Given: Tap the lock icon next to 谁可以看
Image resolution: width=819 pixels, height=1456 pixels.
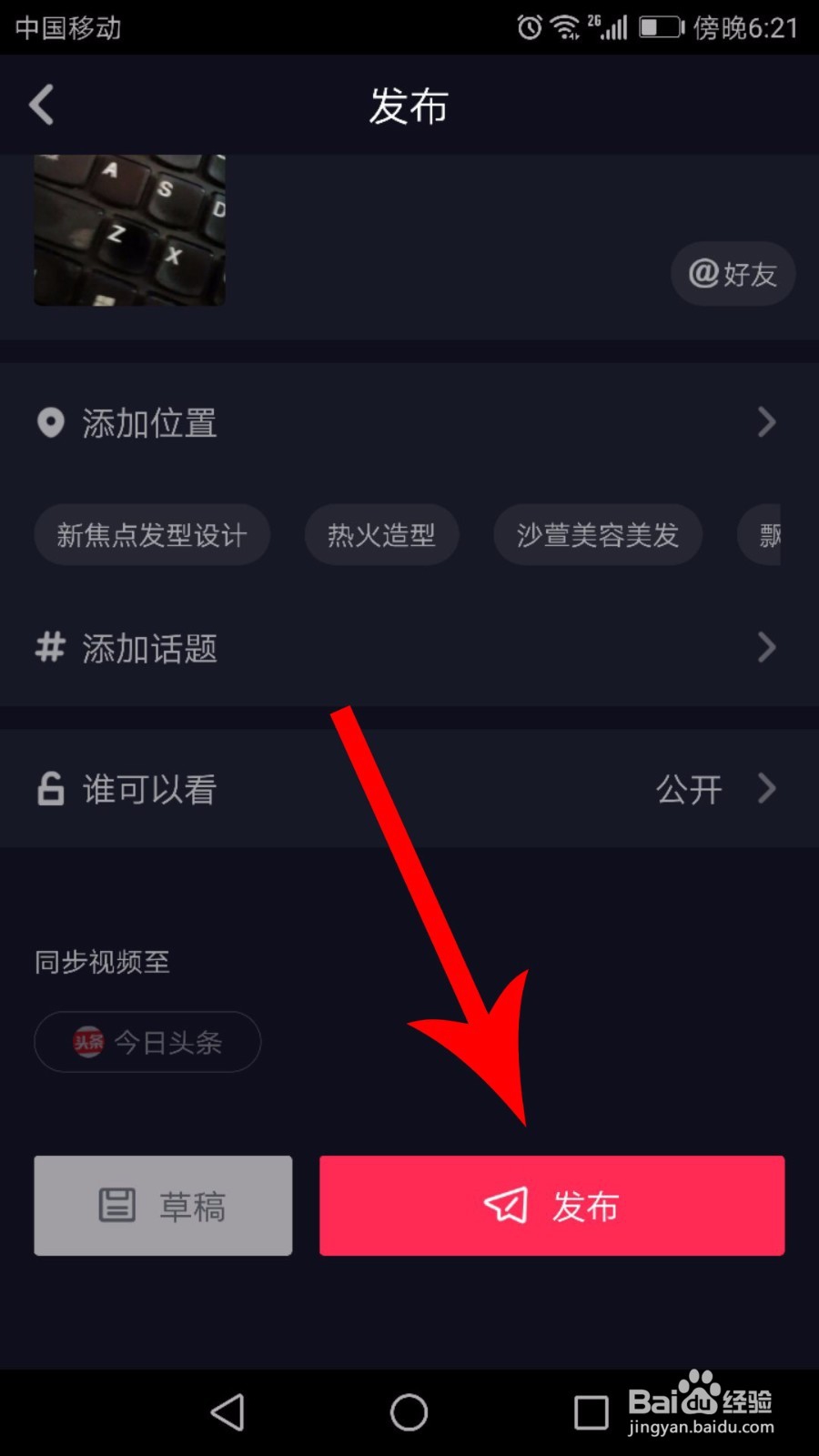Looking at the screenshot, I should pos(50,788).
